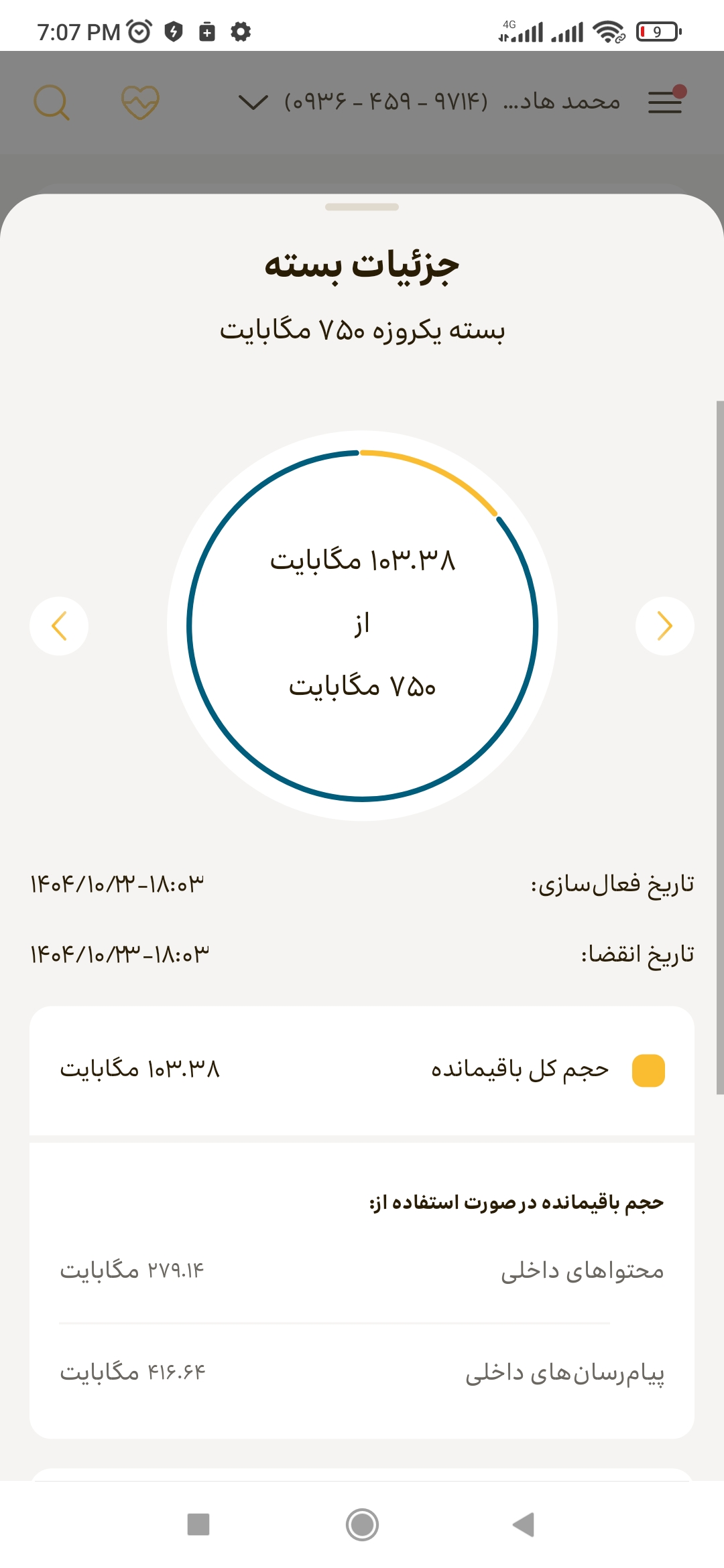Open the hamburger menu
724x1568 pixels.
(x=665, y=102)
